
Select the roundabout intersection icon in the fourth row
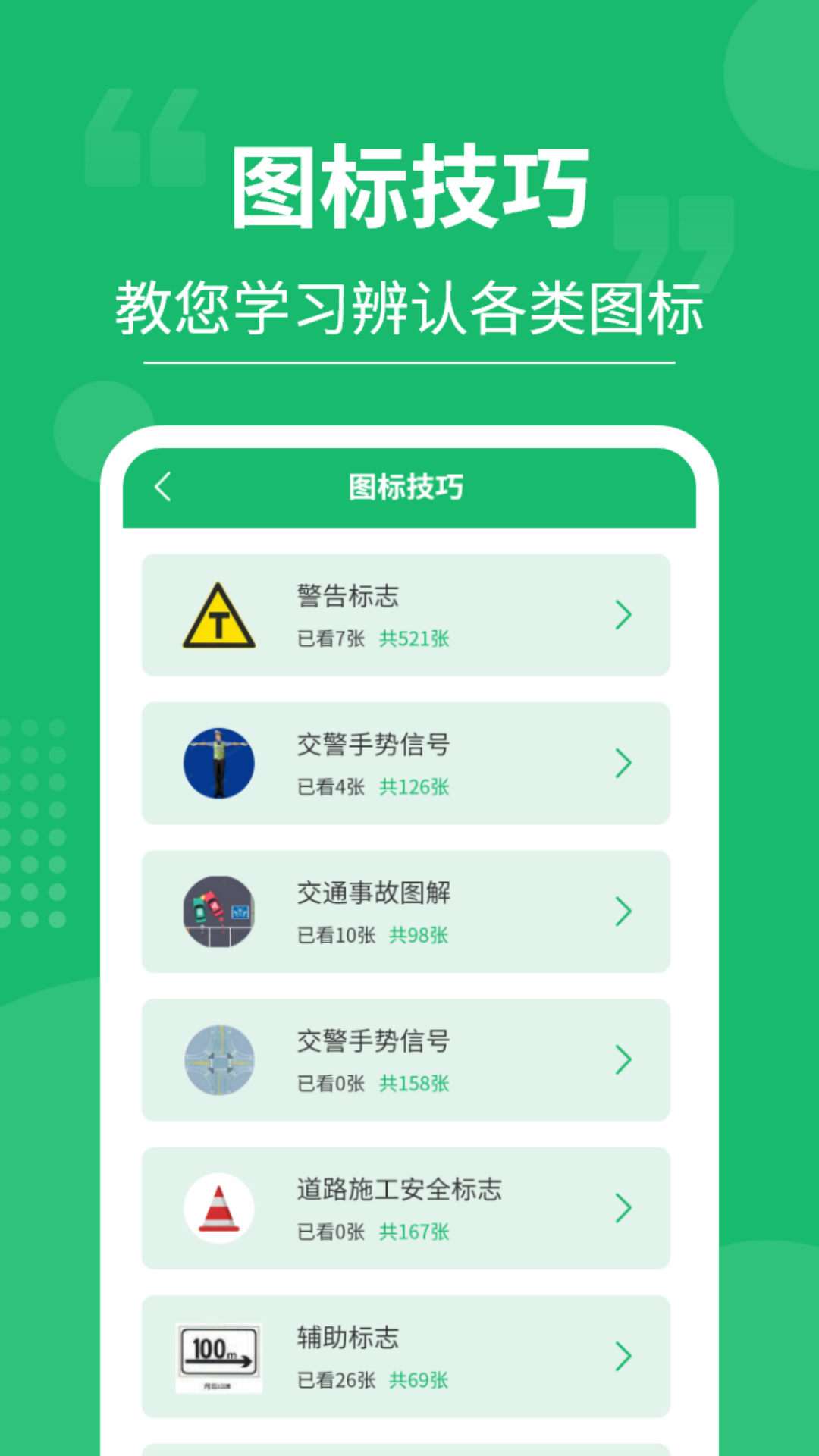coord(218,1059)
